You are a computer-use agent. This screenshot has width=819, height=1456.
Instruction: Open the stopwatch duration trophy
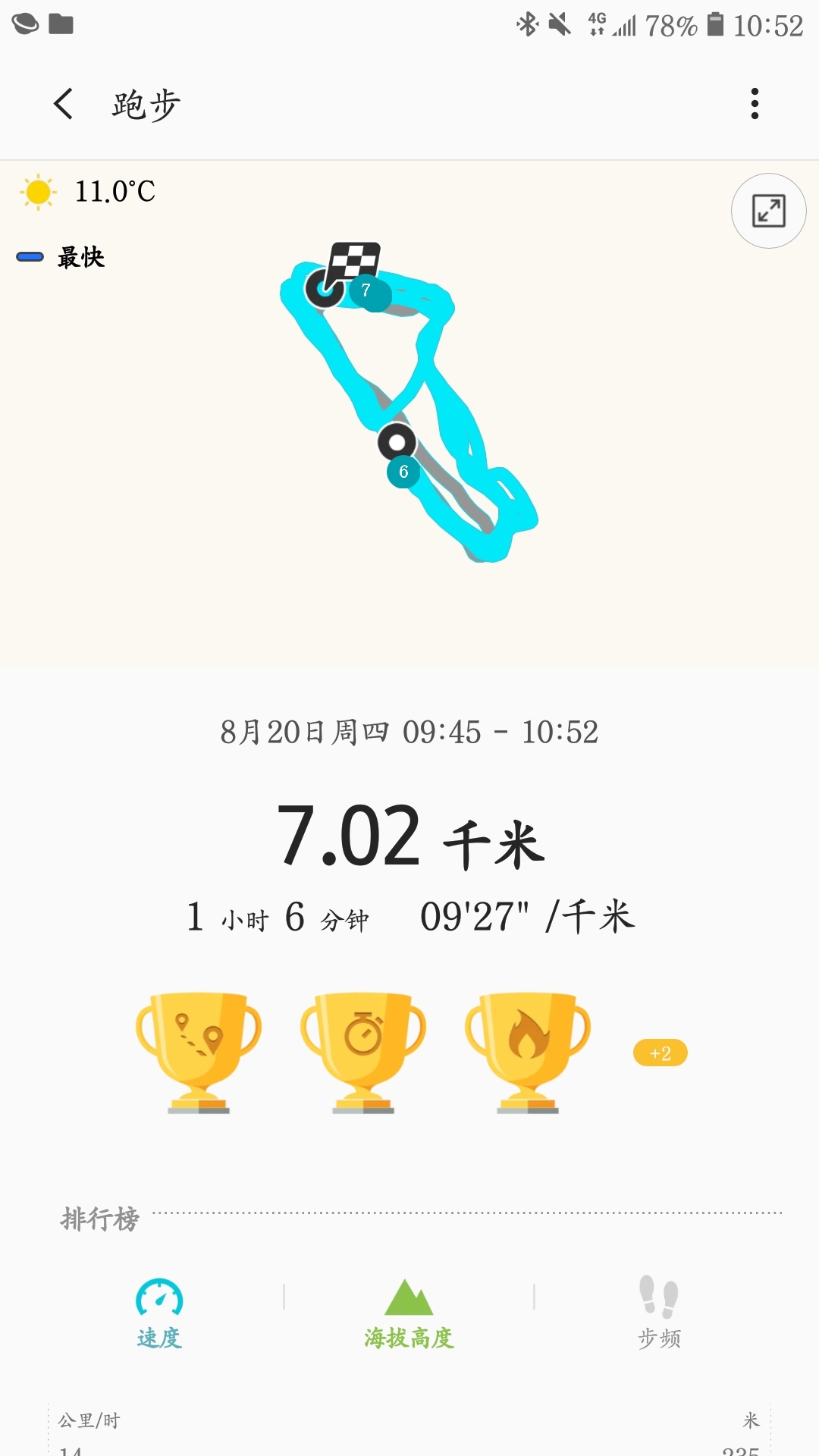coord(363,1052)
